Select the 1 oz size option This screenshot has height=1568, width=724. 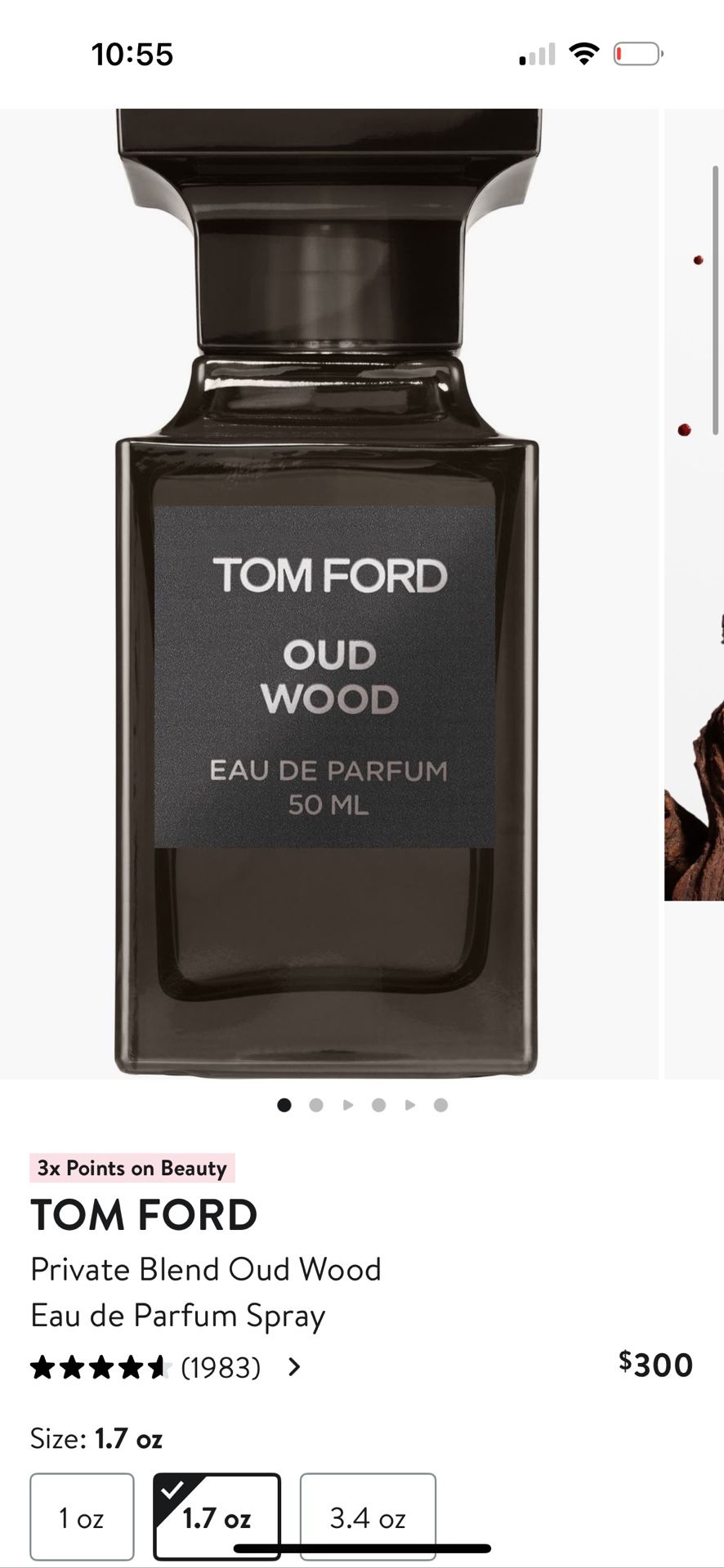(82, 1517)
